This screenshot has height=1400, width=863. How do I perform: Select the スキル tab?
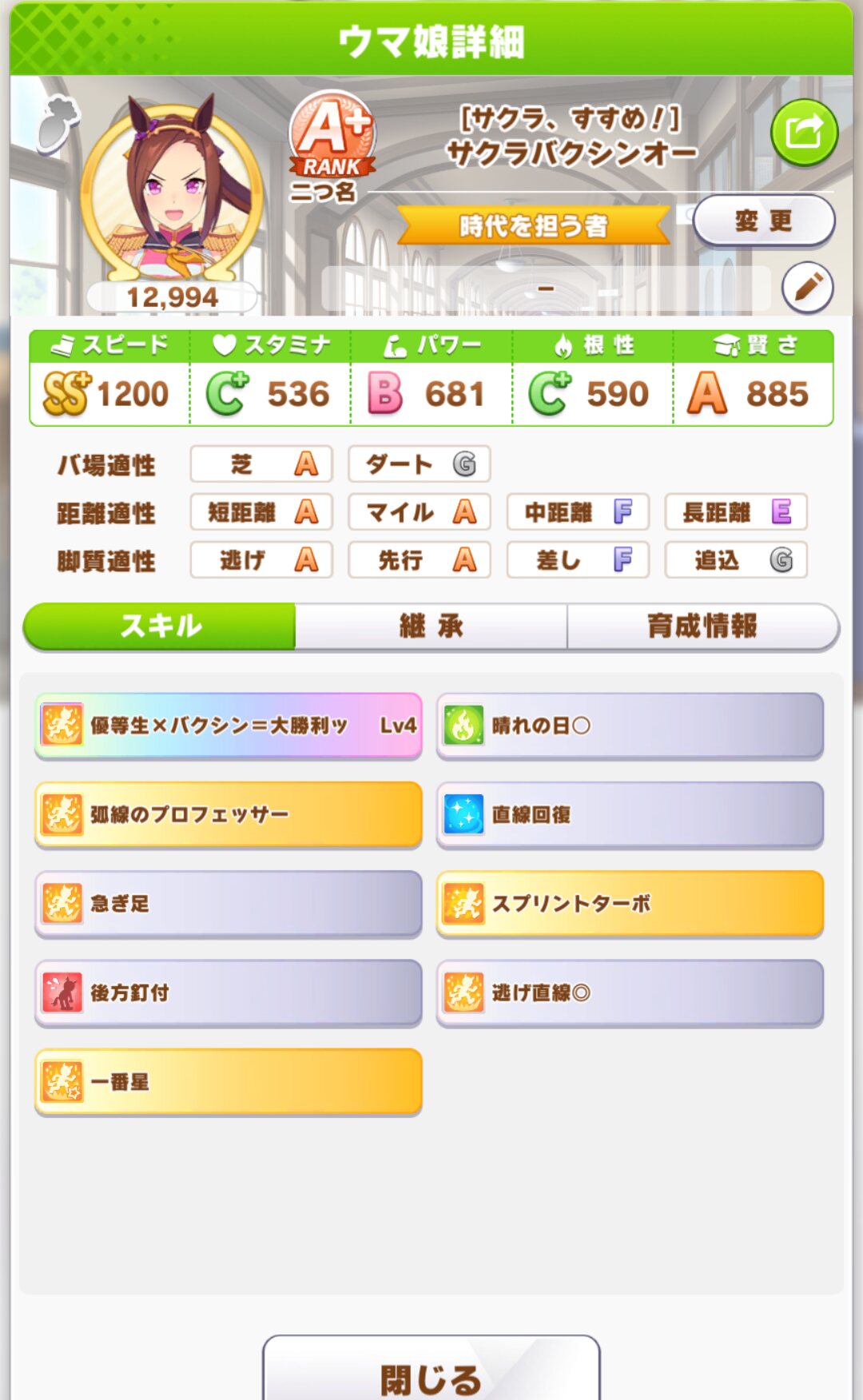(x=160, y=626)
